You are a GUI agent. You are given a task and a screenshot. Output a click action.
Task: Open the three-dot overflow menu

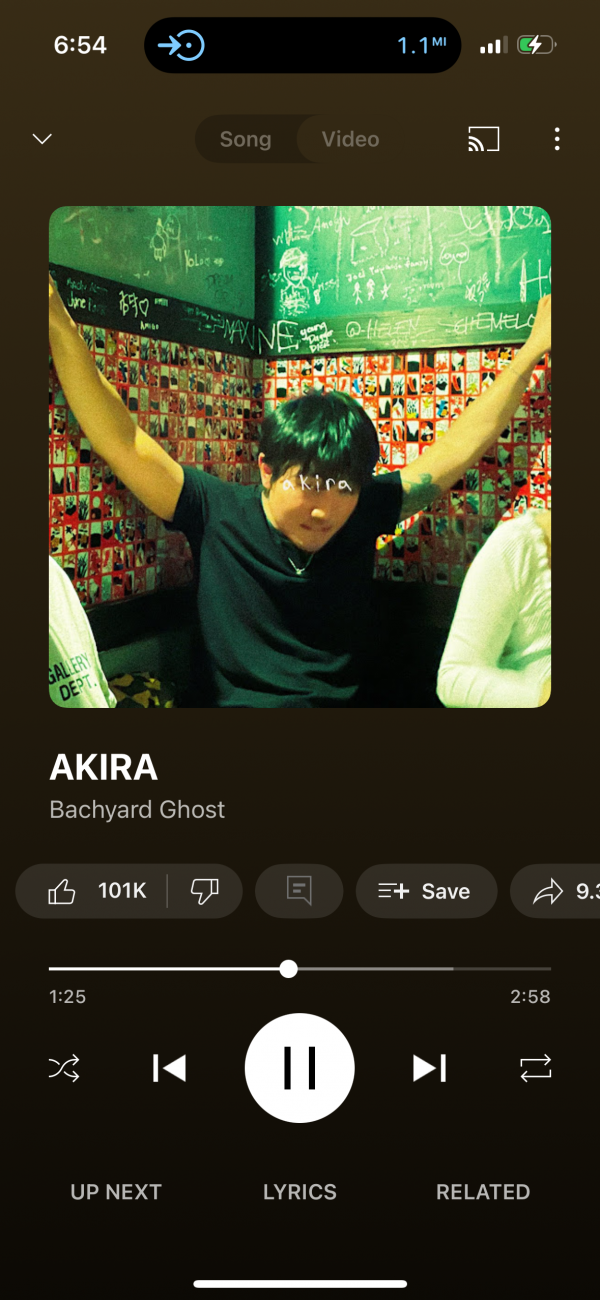pyautogui.click(x=557, y=139)
